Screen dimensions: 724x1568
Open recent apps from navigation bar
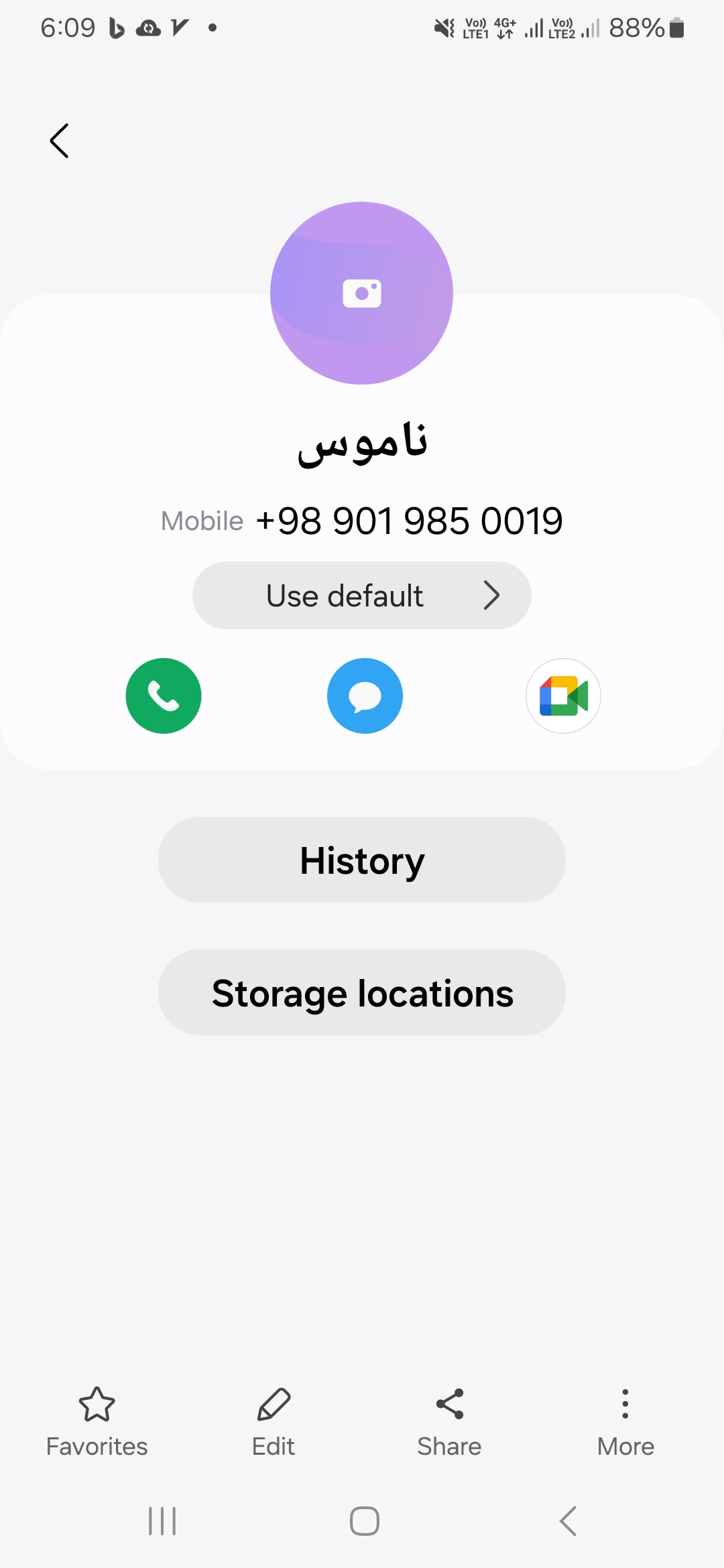click(x=162, y=1521)
